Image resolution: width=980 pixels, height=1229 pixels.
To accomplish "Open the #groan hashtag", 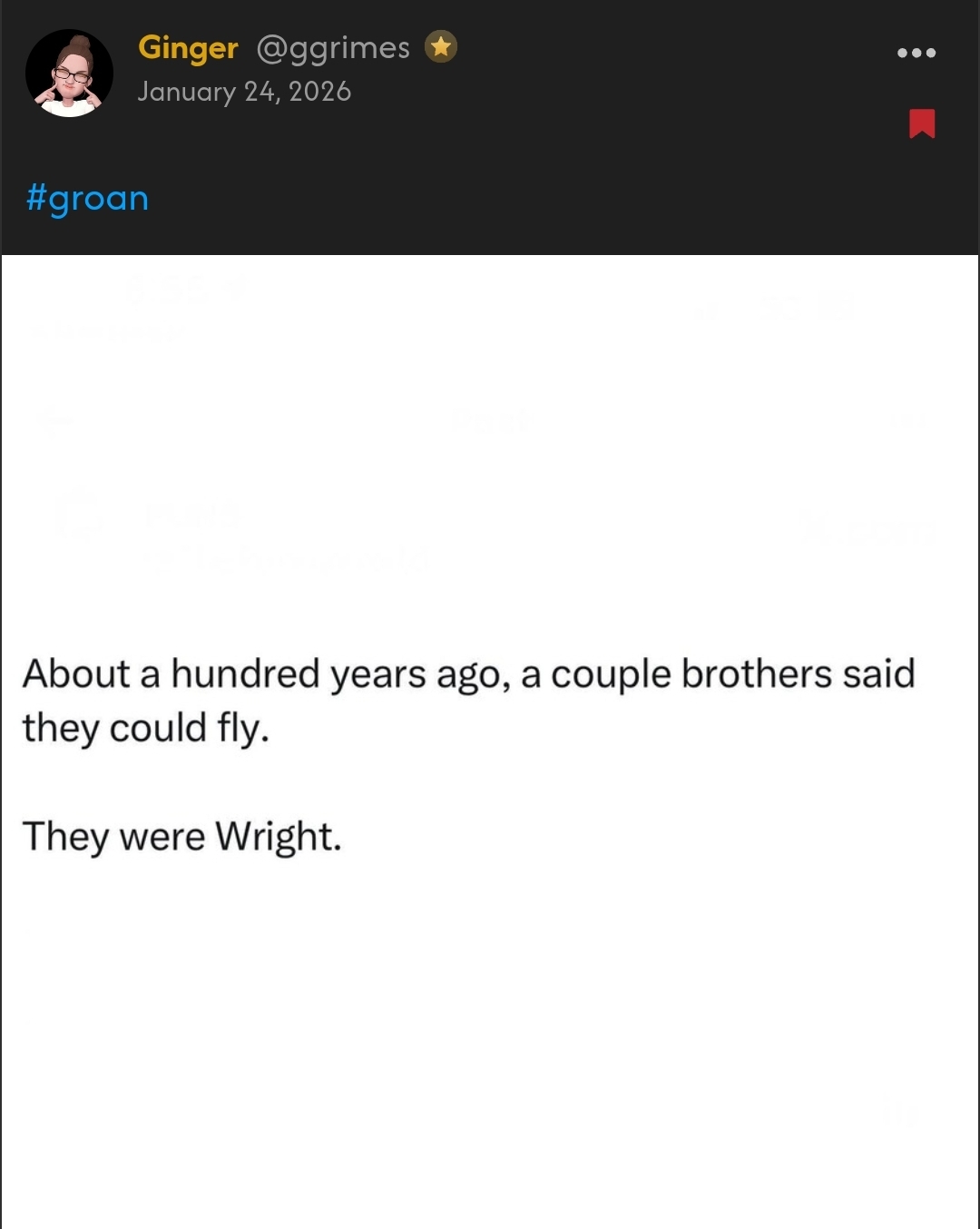I will (87, 198).
